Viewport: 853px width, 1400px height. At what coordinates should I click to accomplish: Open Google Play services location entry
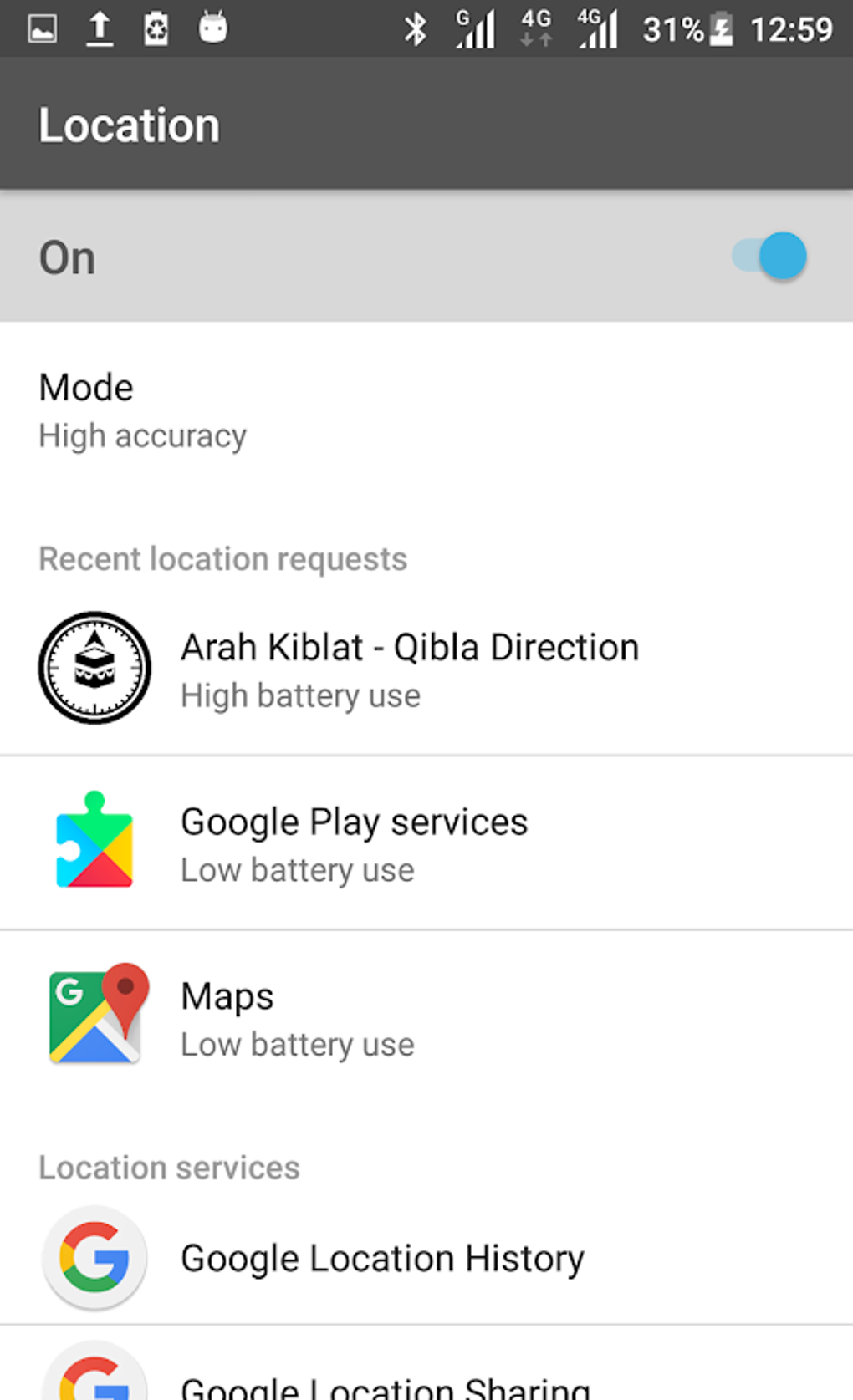coord(355,843)
